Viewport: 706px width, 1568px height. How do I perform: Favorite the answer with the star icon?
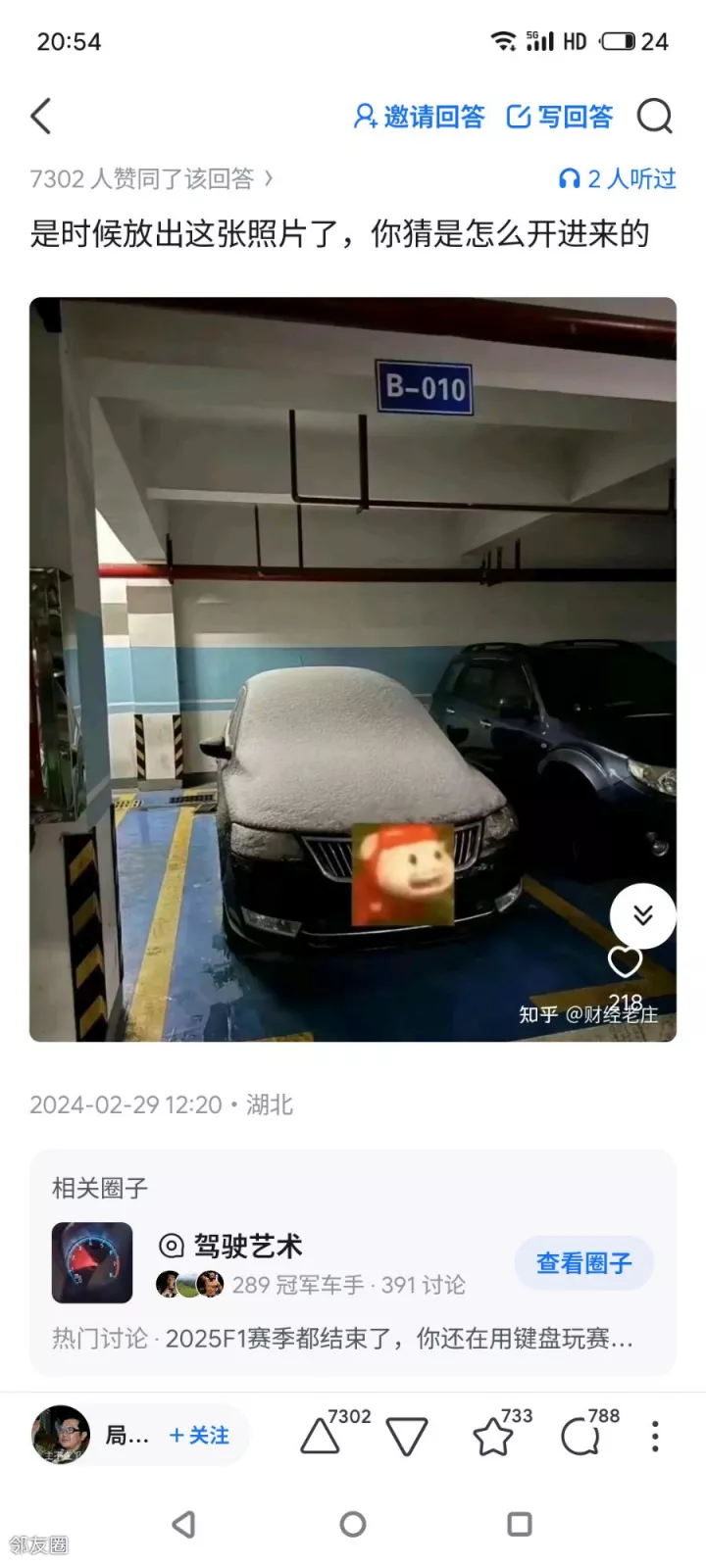click(x=492, y=1437)
